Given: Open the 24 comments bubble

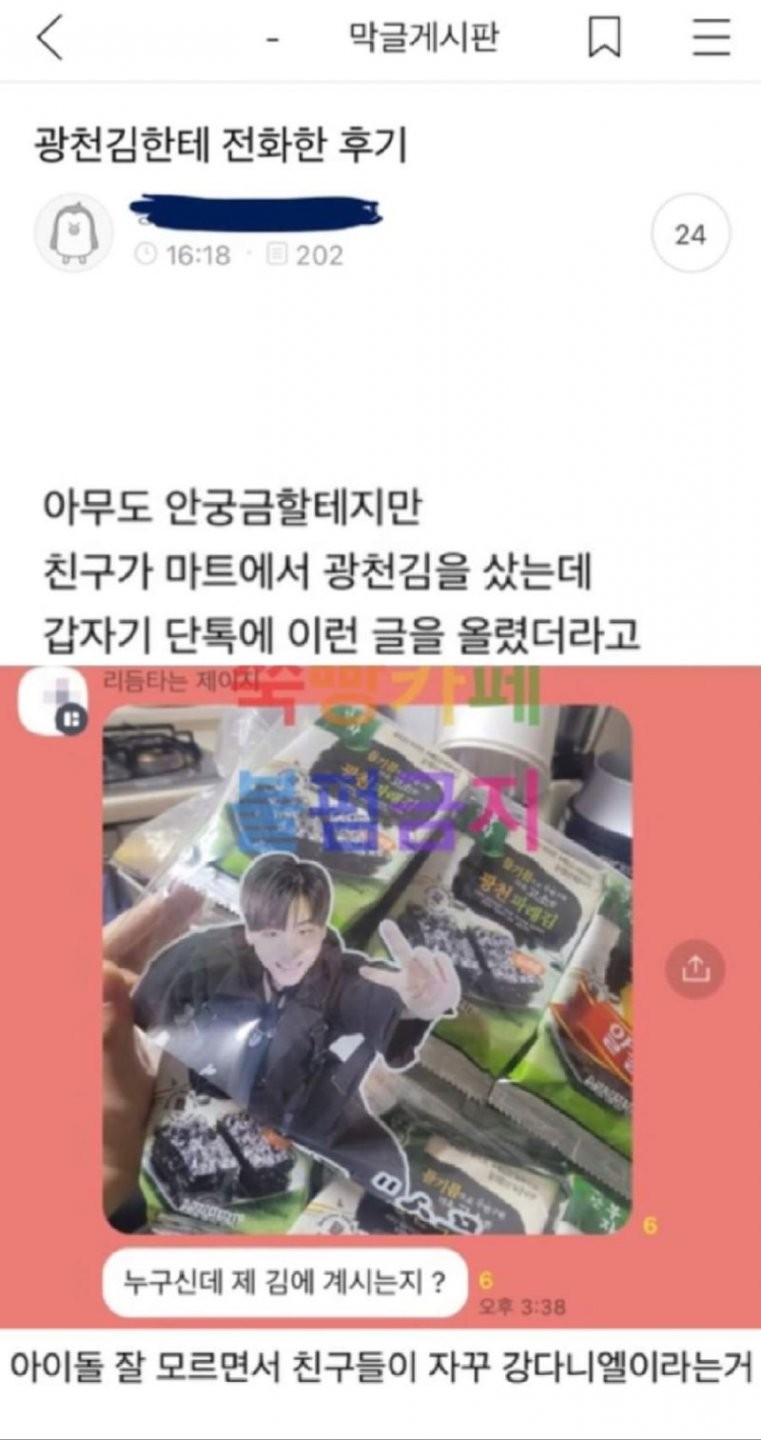Looking at the screenshot, I should pos(690,235).
